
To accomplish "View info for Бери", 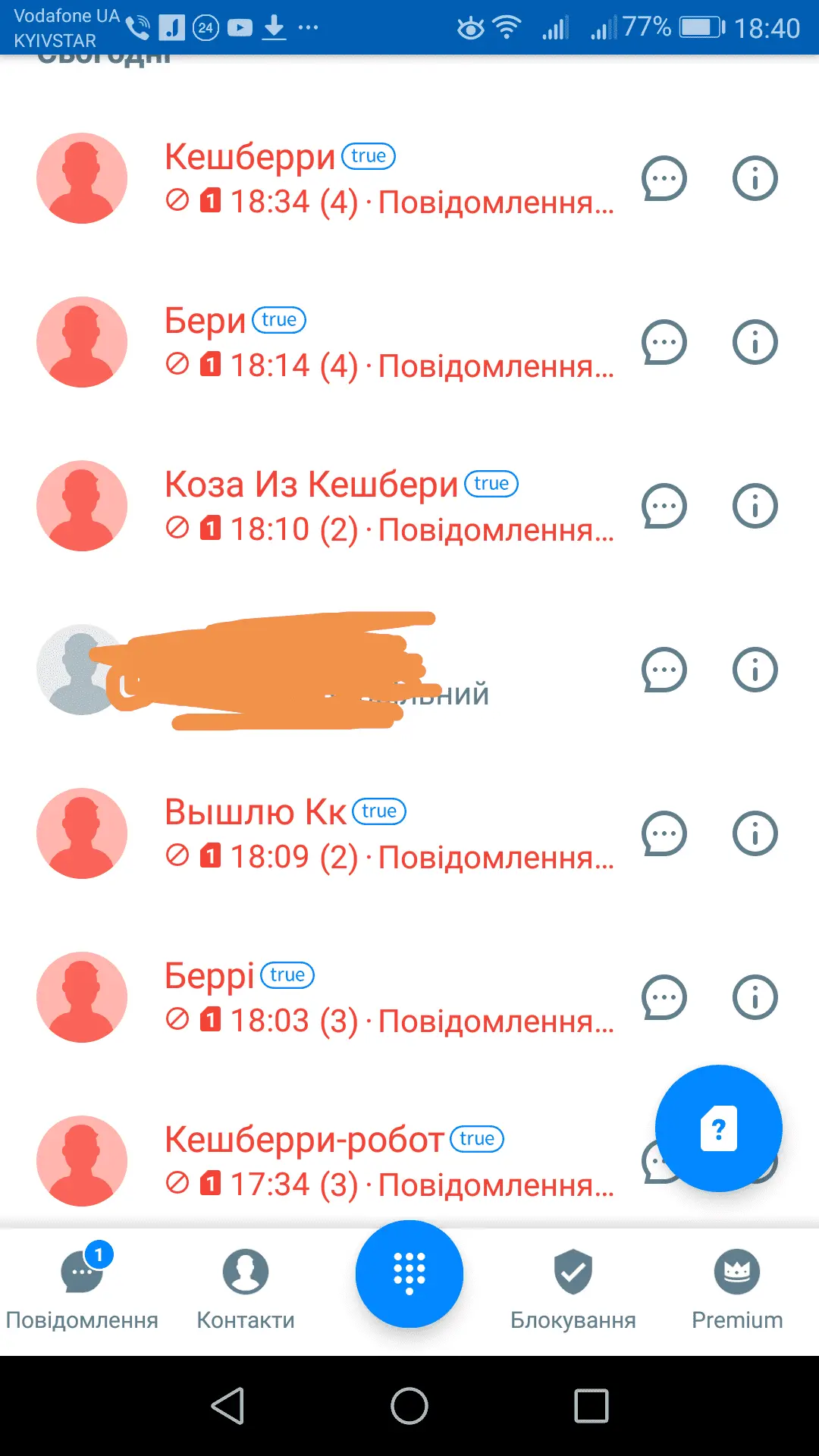I will (755, 343).
